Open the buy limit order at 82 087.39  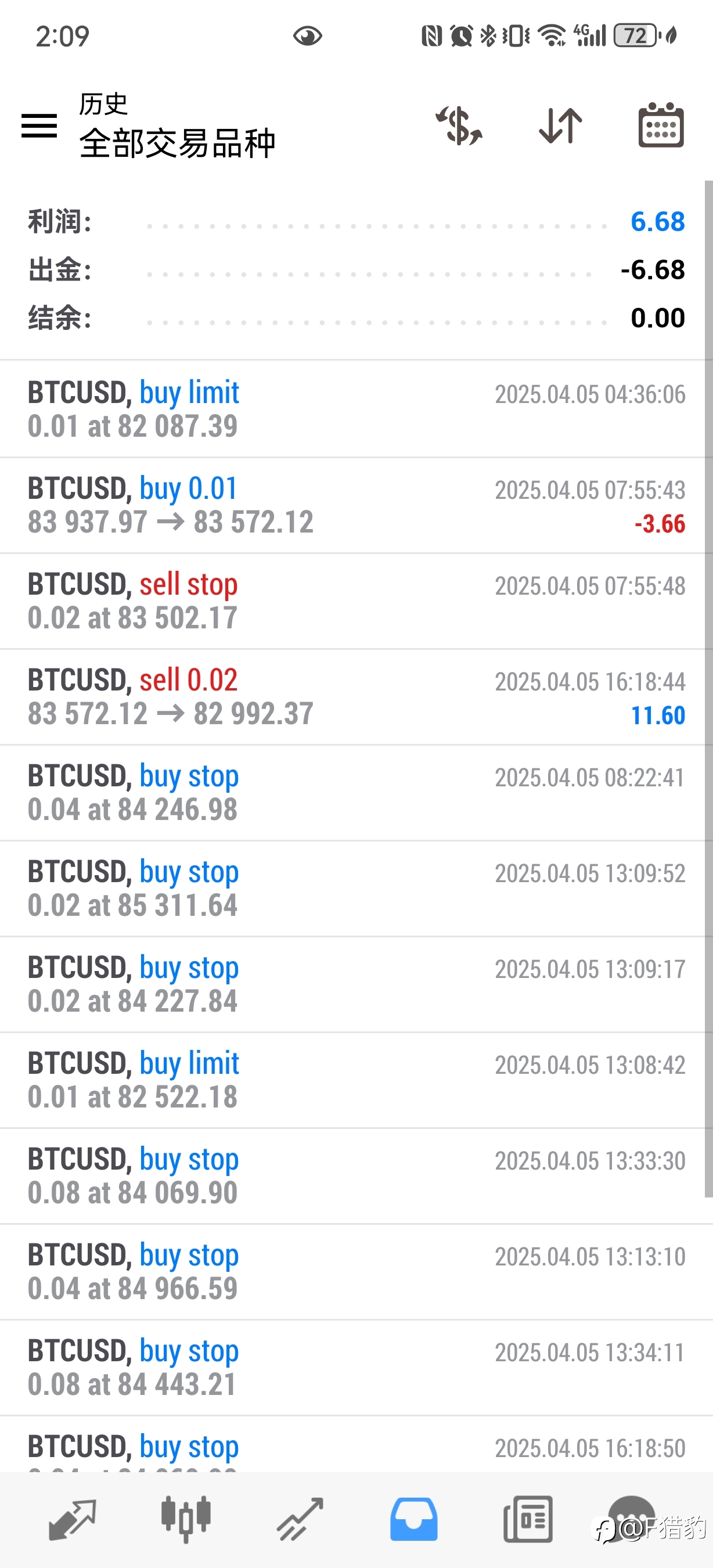click(x=356, y=409)
